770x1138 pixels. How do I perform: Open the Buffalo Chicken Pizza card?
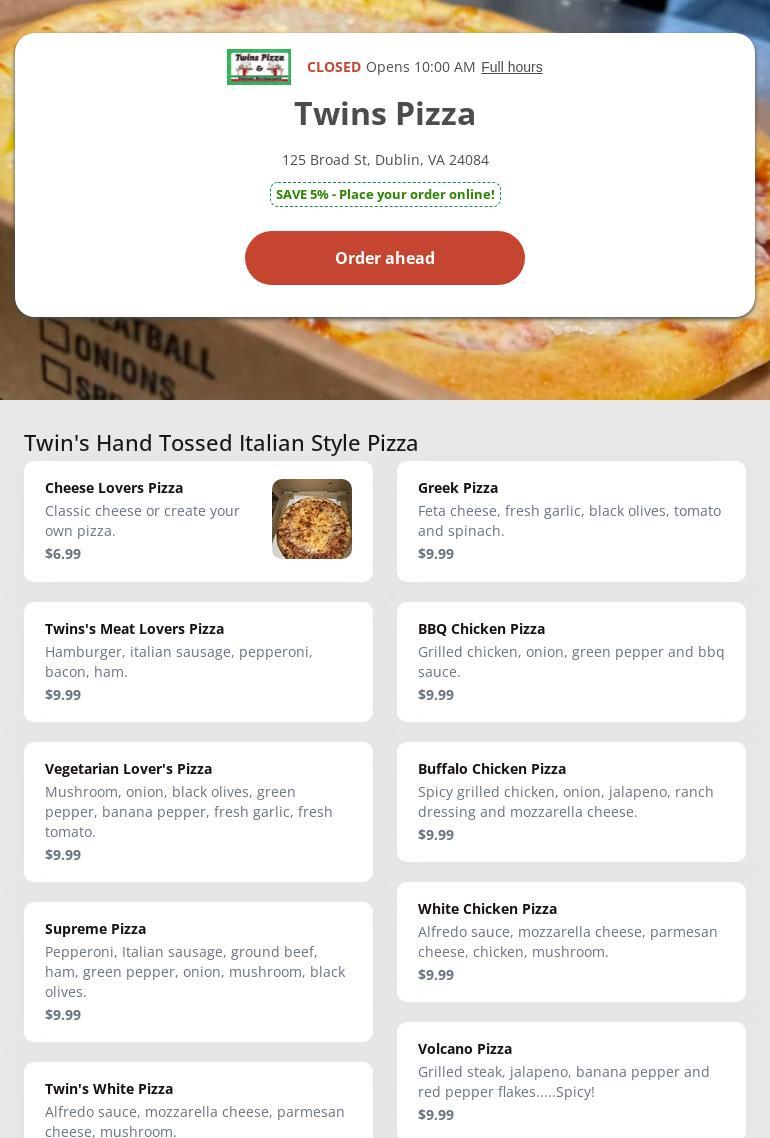point(571,801)
